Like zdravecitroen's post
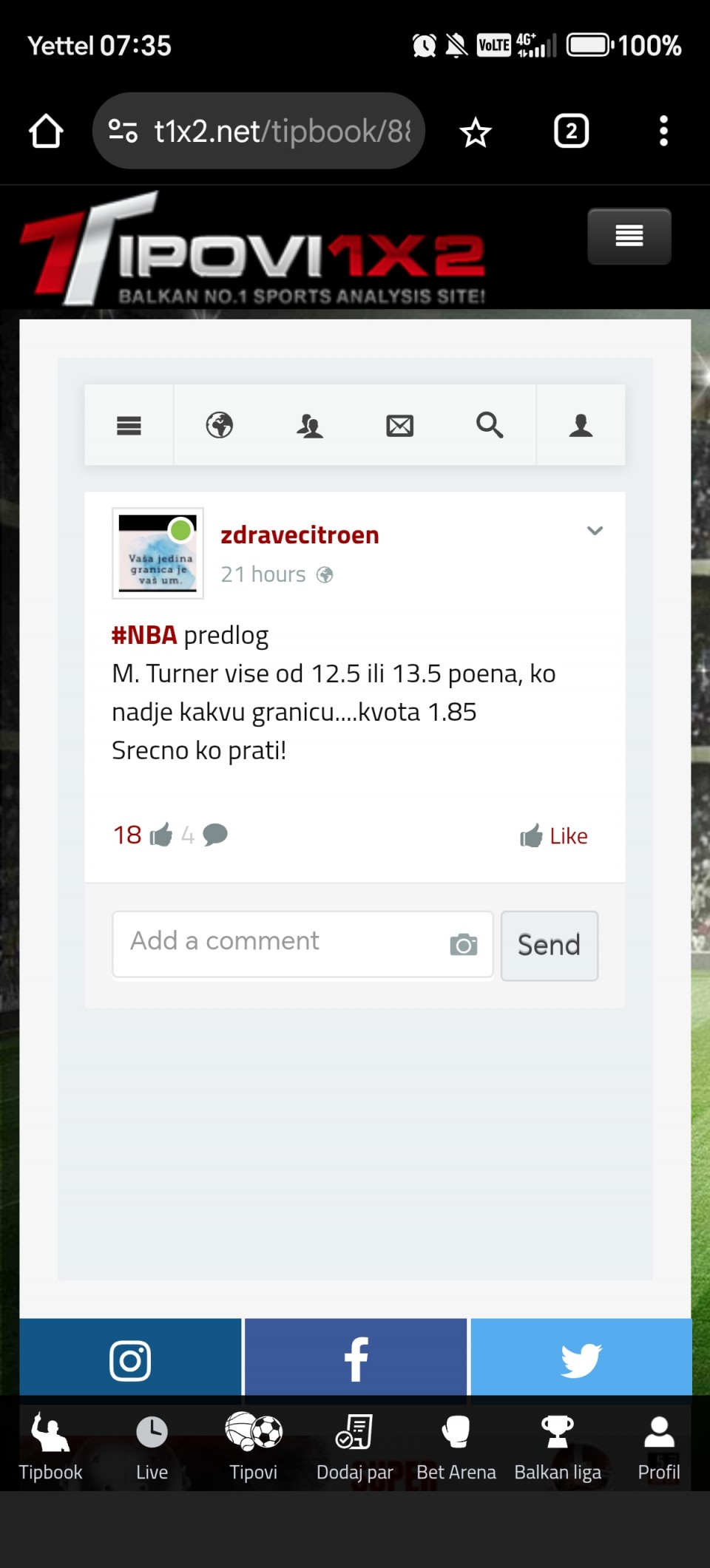The image size is (710, 1568). pos(554,836)
